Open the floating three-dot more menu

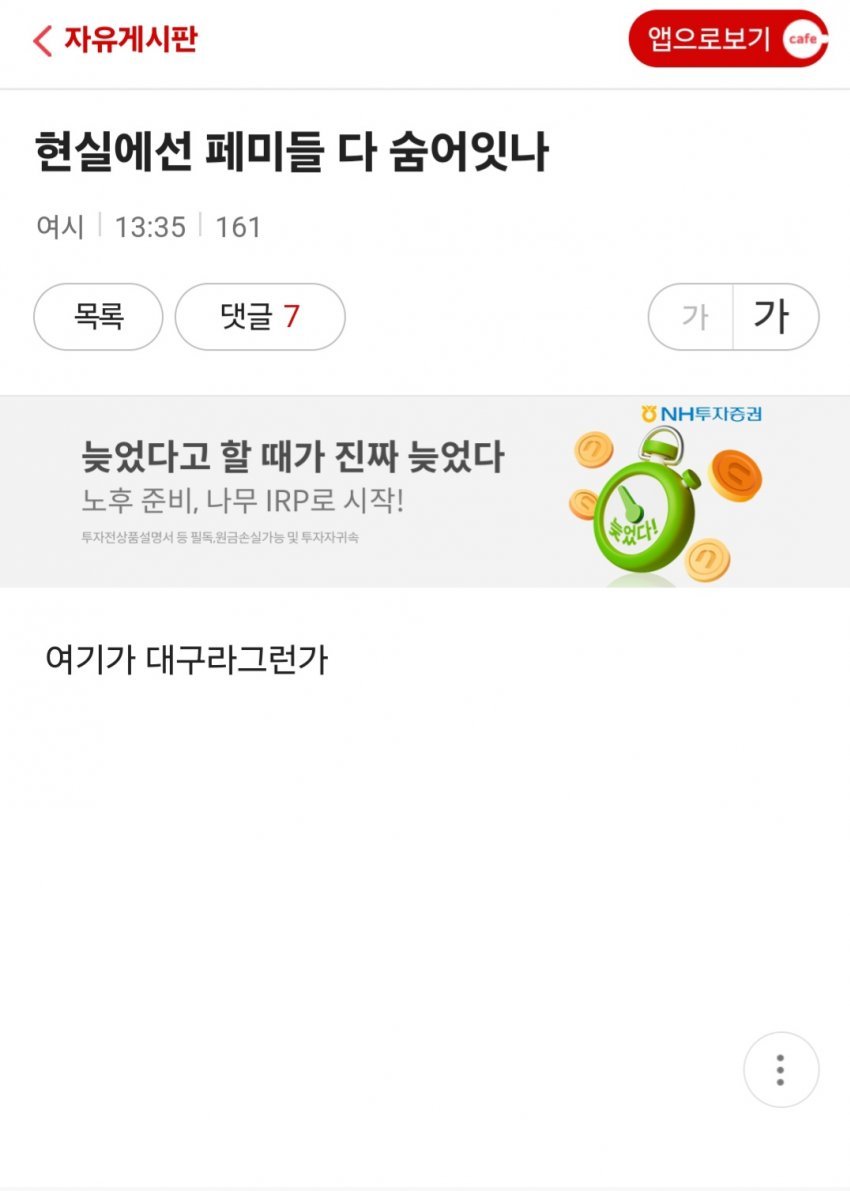(780, 1069)
